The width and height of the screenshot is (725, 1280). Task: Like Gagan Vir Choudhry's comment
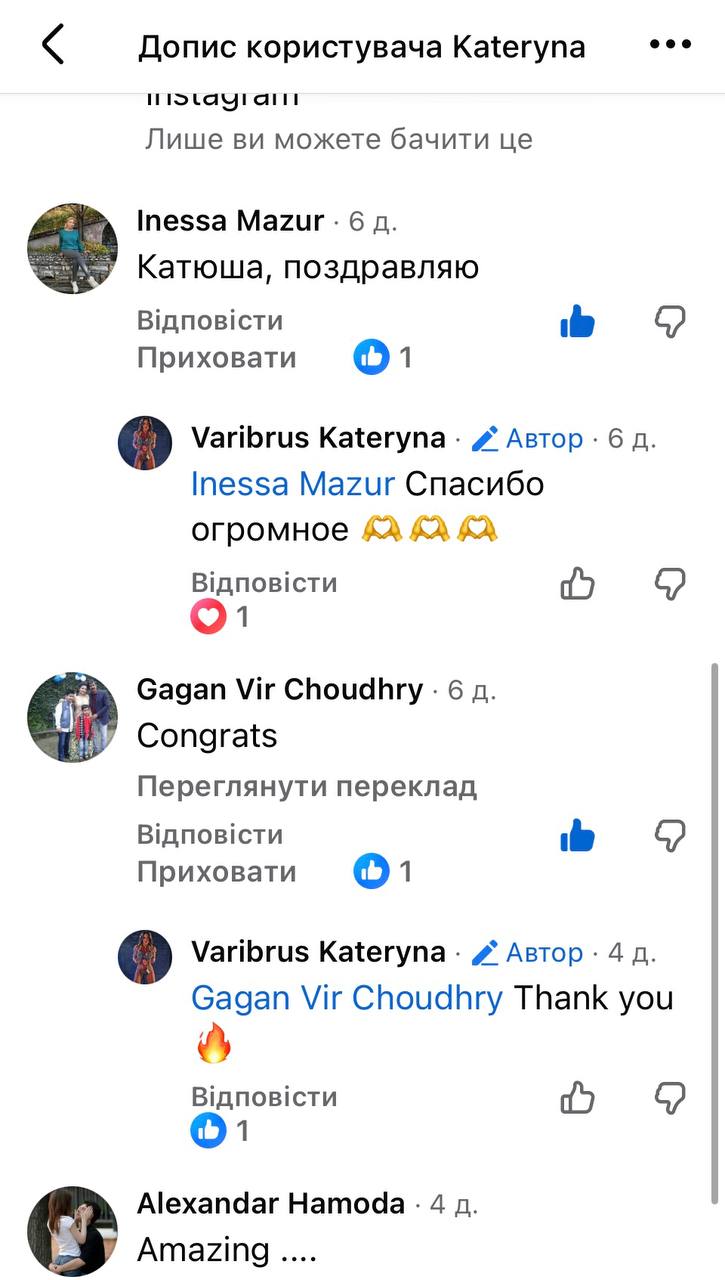[x=577, y=836]
